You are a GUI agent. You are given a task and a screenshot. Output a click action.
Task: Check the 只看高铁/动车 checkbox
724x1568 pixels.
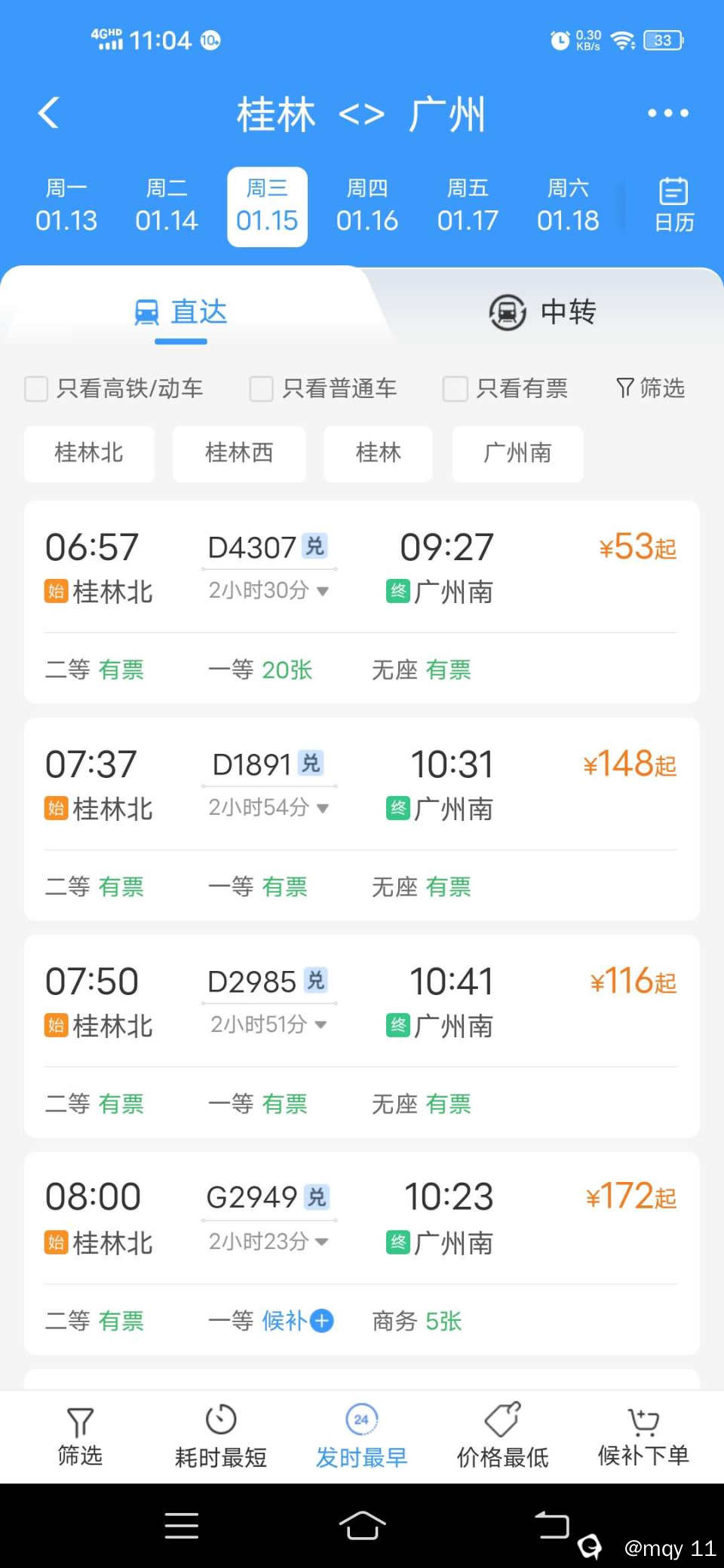[36, 389]
